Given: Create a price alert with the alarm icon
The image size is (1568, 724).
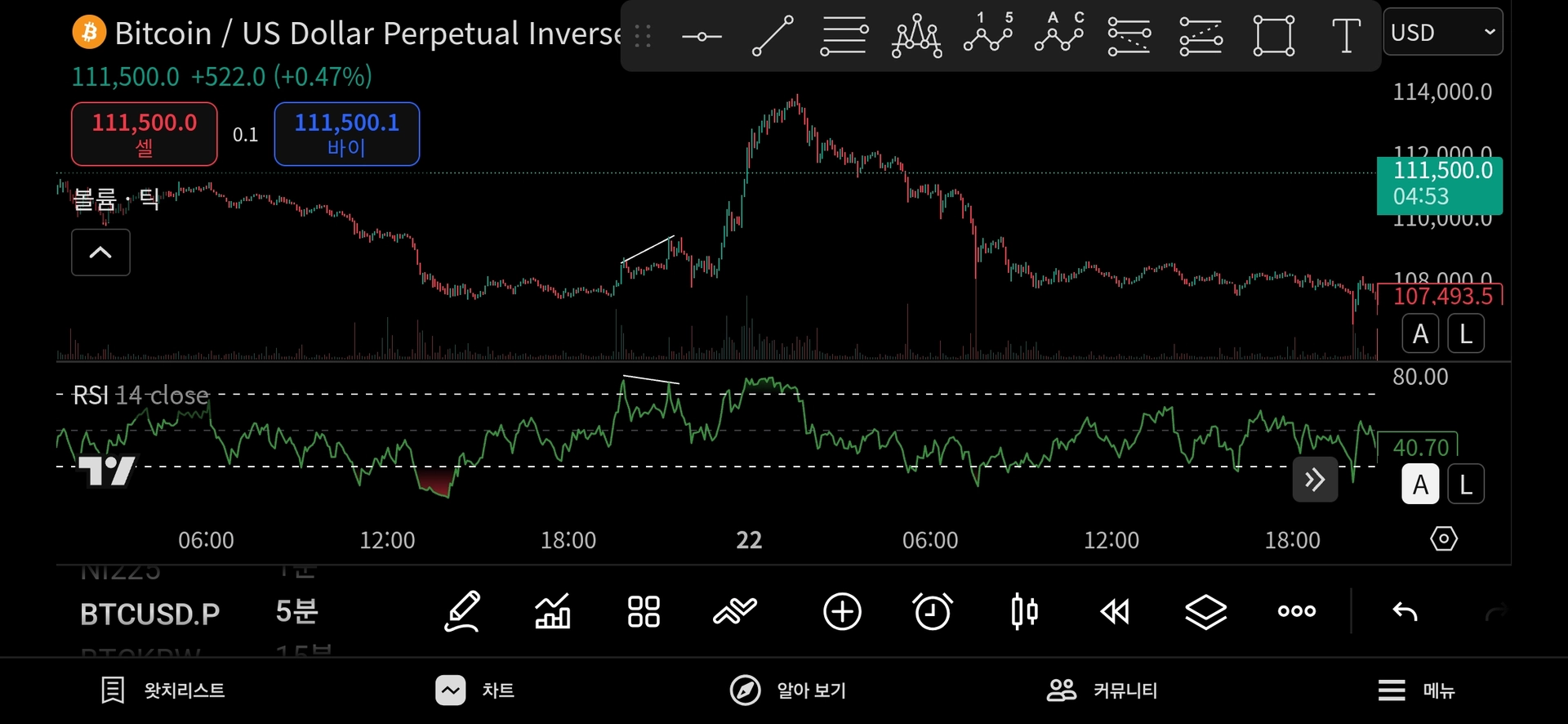Looking at the screenshot, I should point(932,611).
